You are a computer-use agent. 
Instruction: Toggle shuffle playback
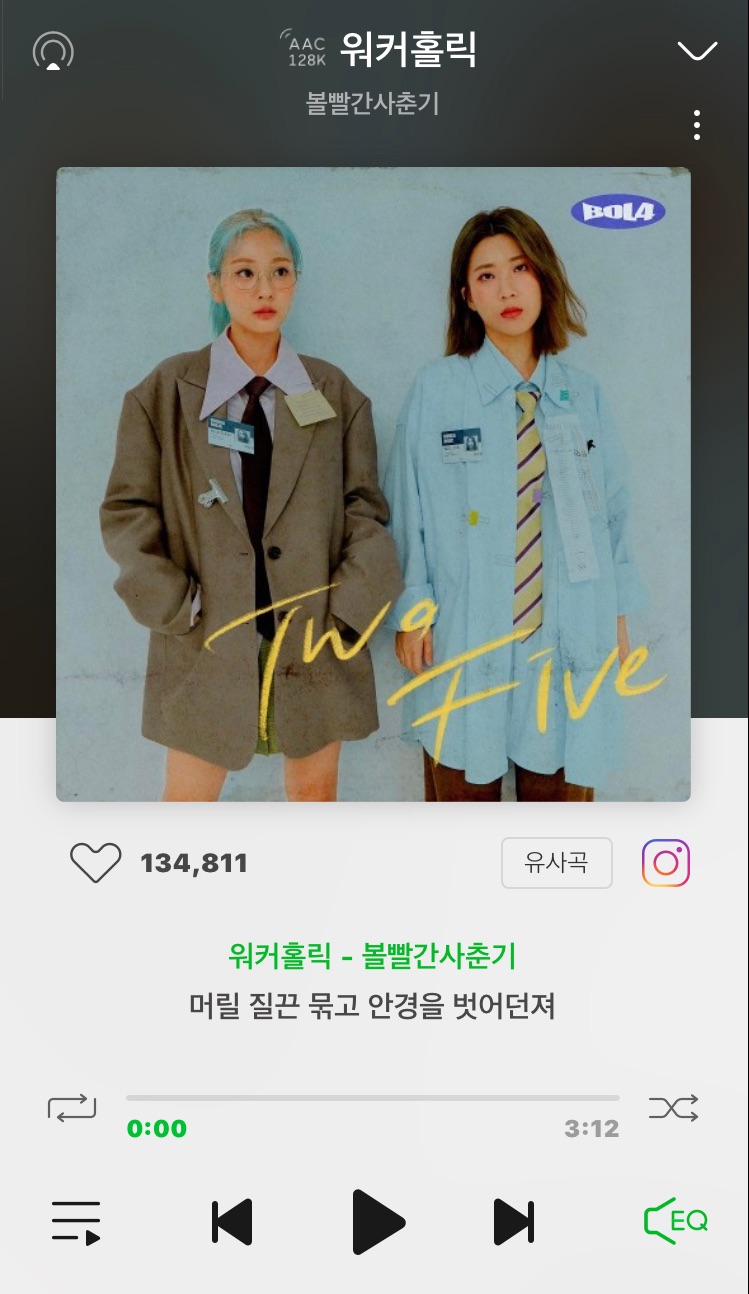pos(673,1108)
